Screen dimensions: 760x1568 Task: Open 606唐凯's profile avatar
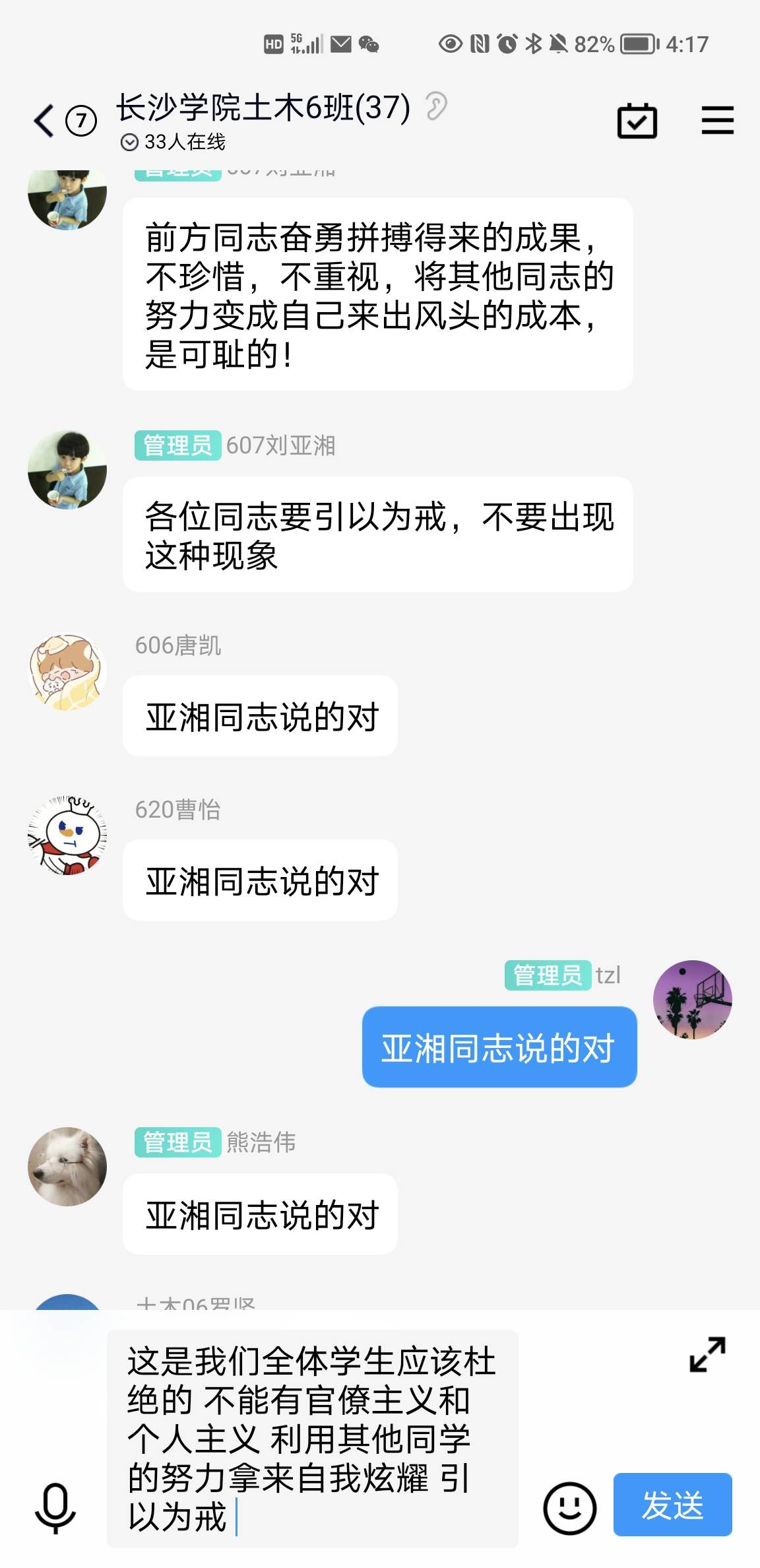[x=67, y=672]
